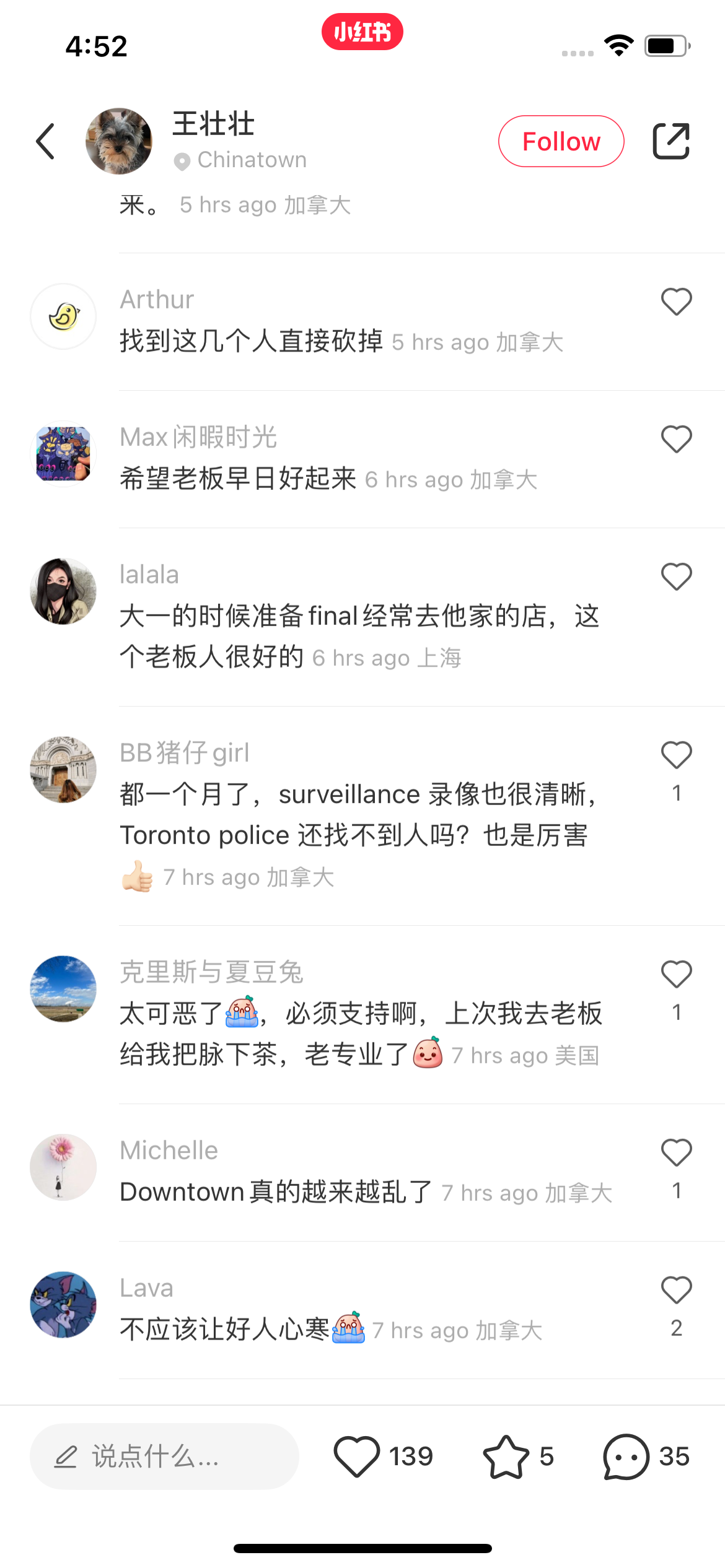Screen dimensions: 725x1568
Task: Follow the author 王壮壮
Action: tap(561, 141)
